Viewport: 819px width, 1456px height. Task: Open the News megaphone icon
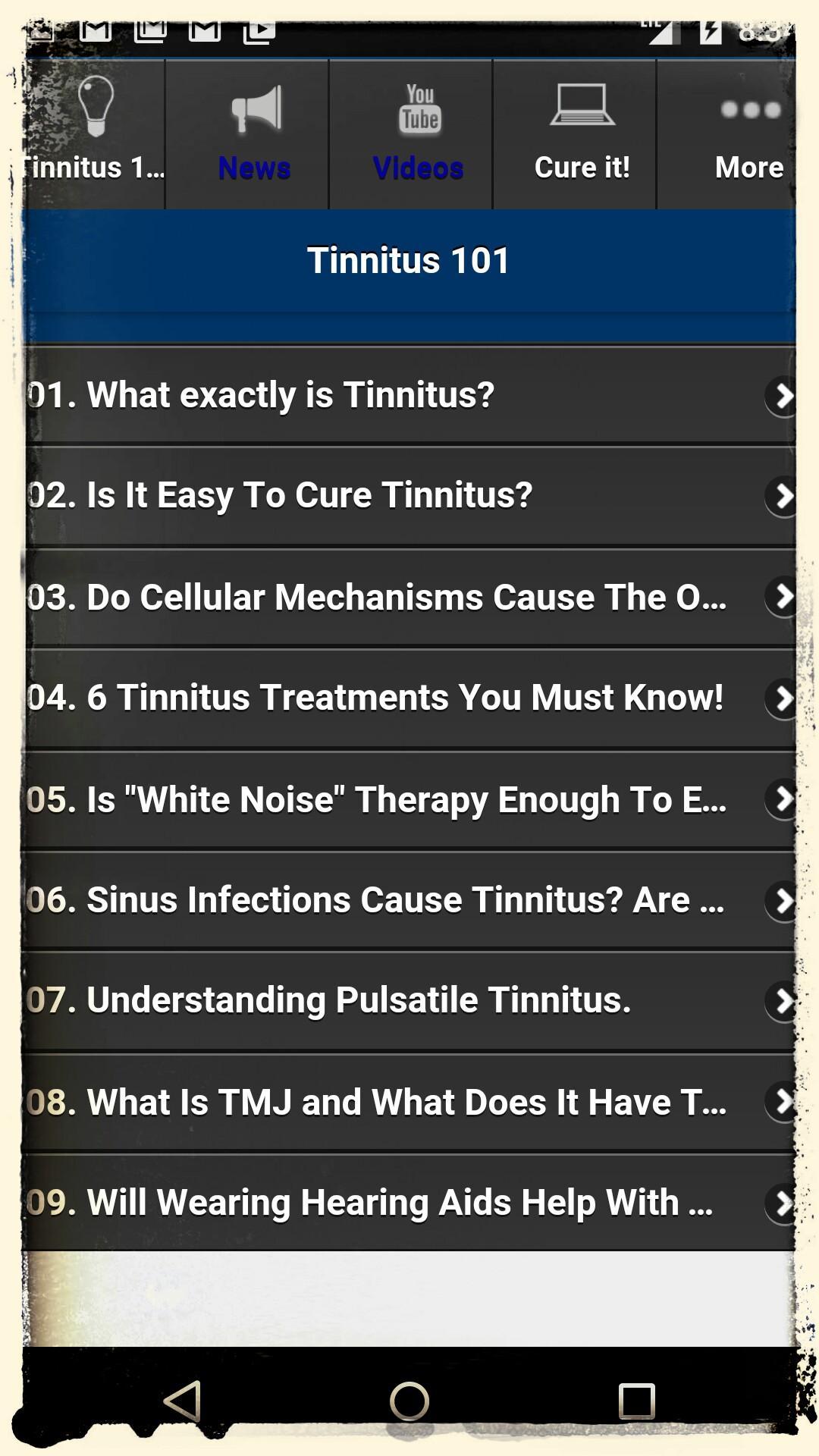255,108
